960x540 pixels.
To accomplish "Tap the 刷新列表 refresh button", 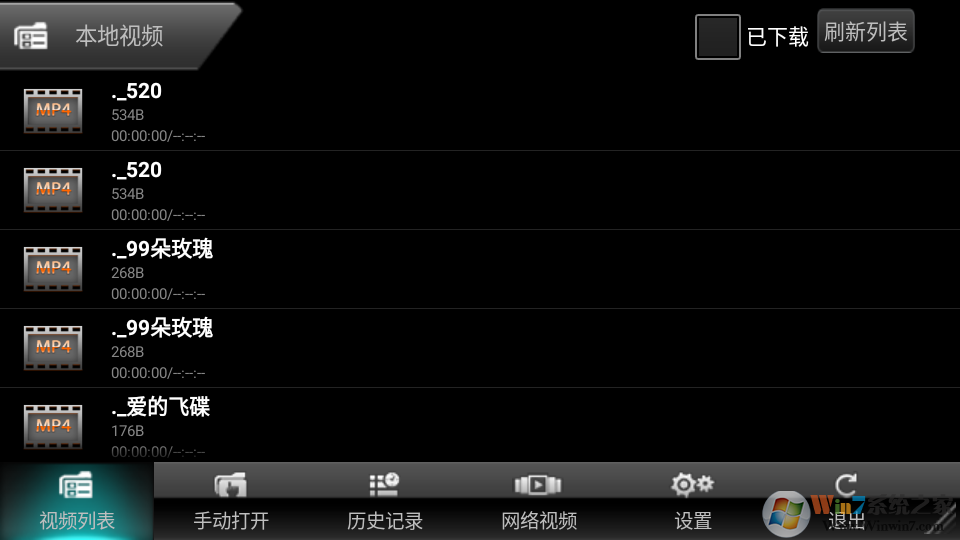I will (x=865, y=32).
